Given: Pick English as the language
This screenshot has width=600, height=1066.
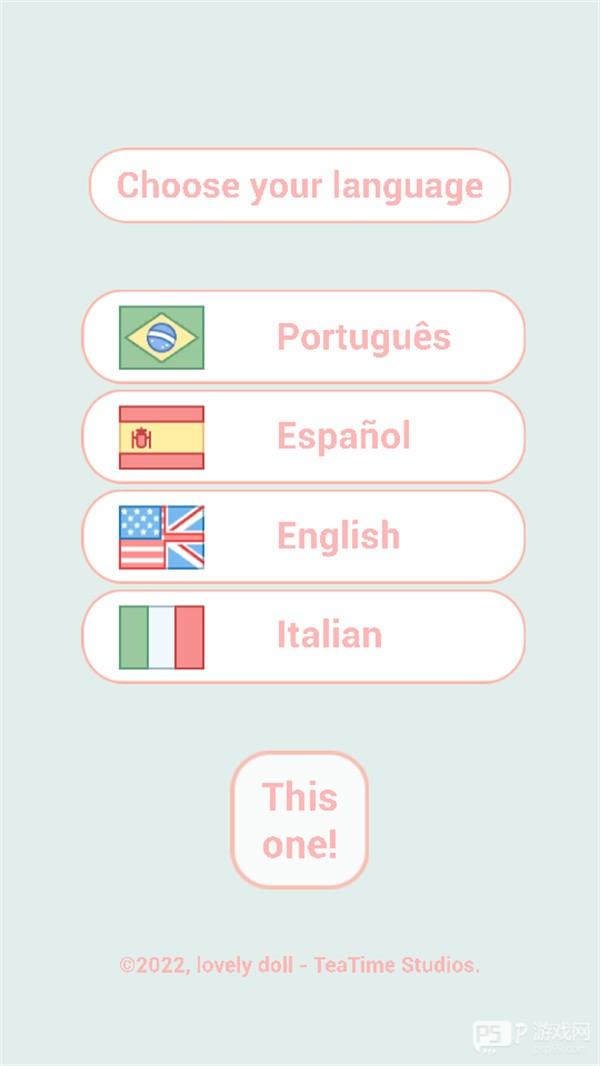Looking at the screenshot, I should click(x=303, y=536).
